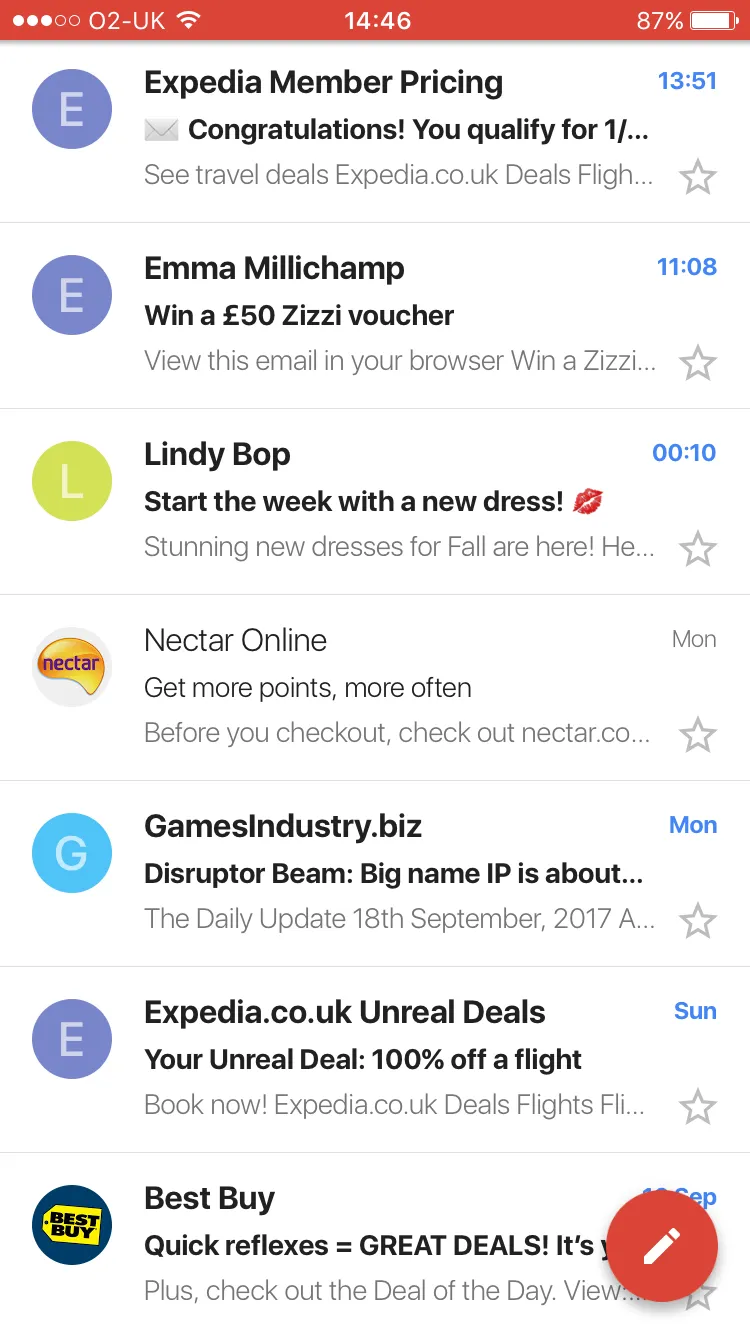Star the Expedia.co.uk Unreal Deals email
Viewport: 750px width, 1334px height.
[x=697, y=1107]
